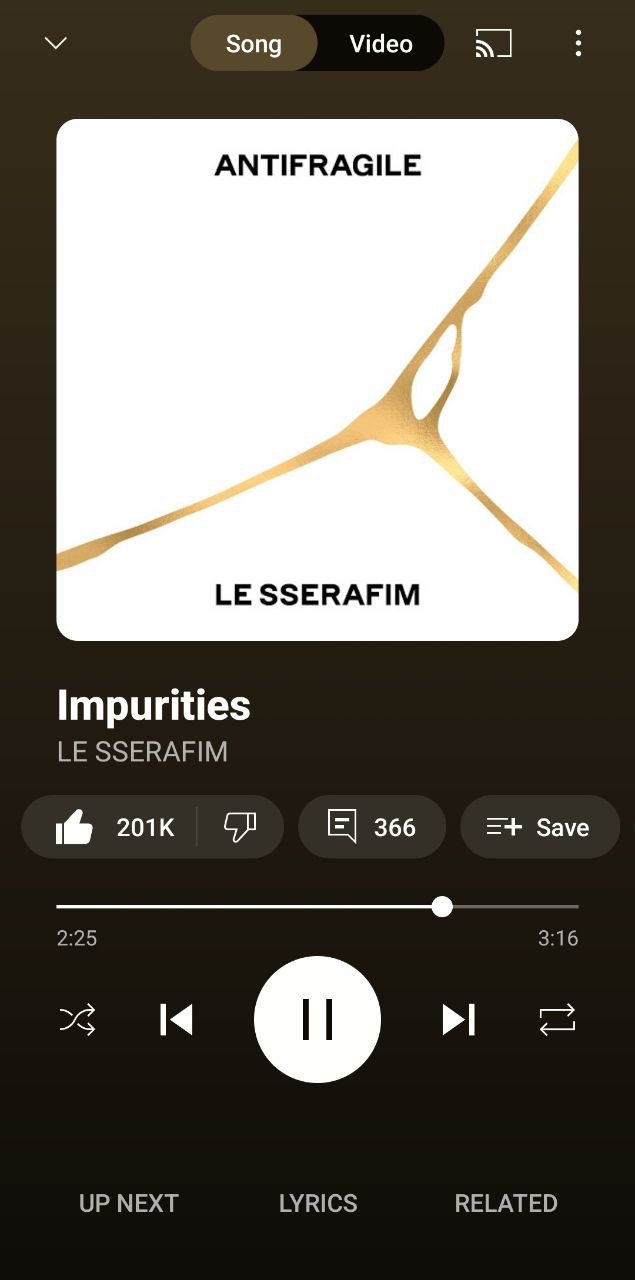Switch to Video mode
Viewport: 635px width, 1280px height.
coord(381,44)
